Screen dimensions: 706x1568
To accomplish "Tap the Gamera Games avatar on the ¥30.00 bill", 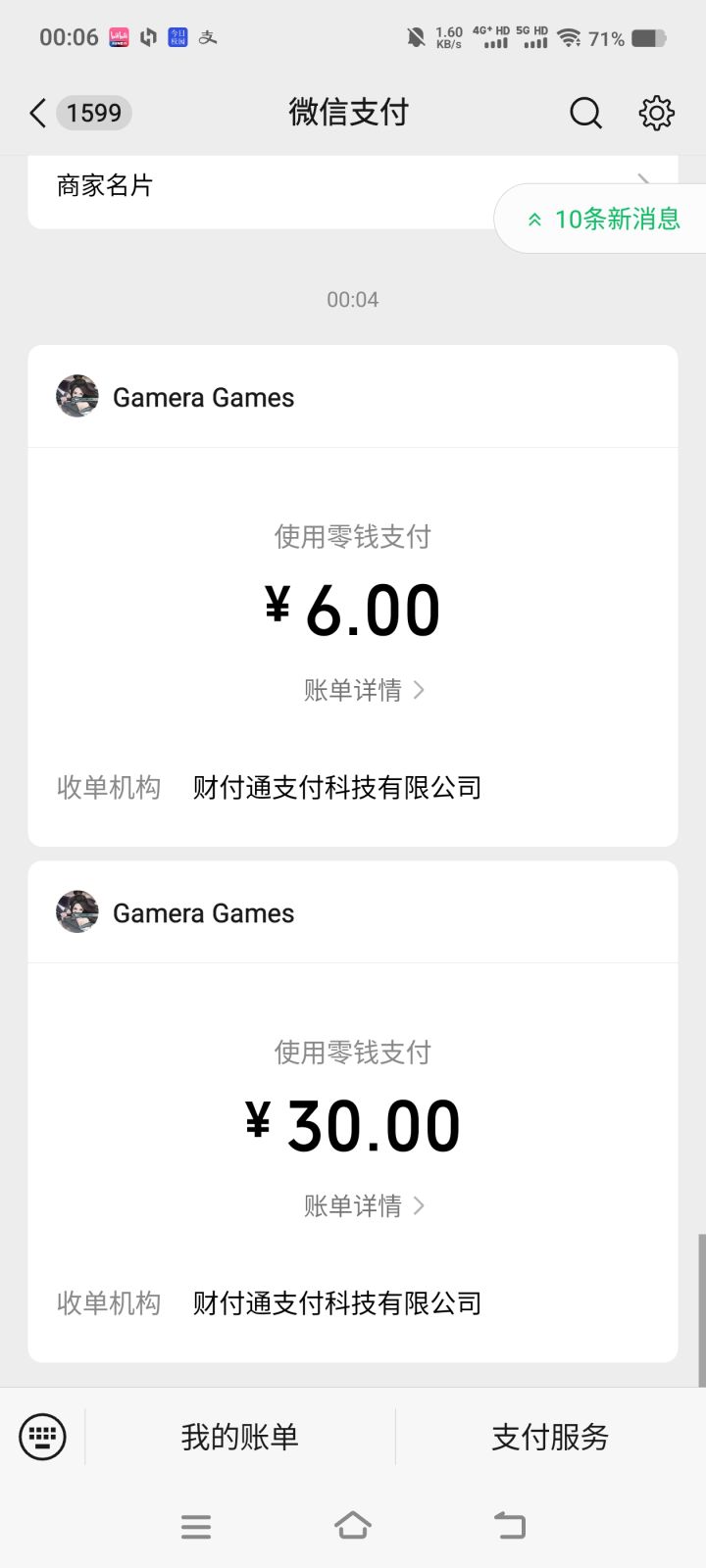I will coord(76,911).
